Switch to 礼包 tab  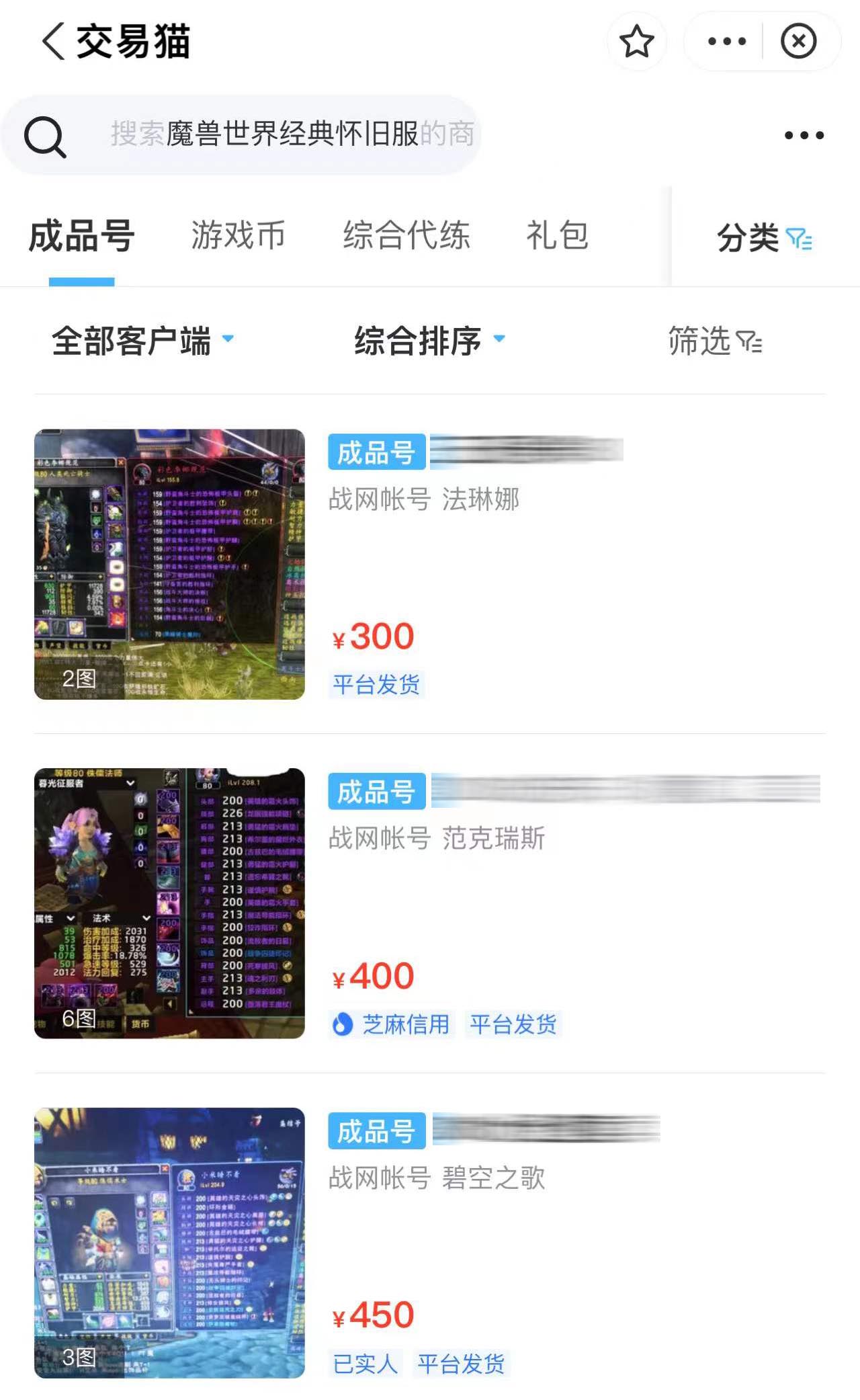pyautogui.click(x=557, y=236)
